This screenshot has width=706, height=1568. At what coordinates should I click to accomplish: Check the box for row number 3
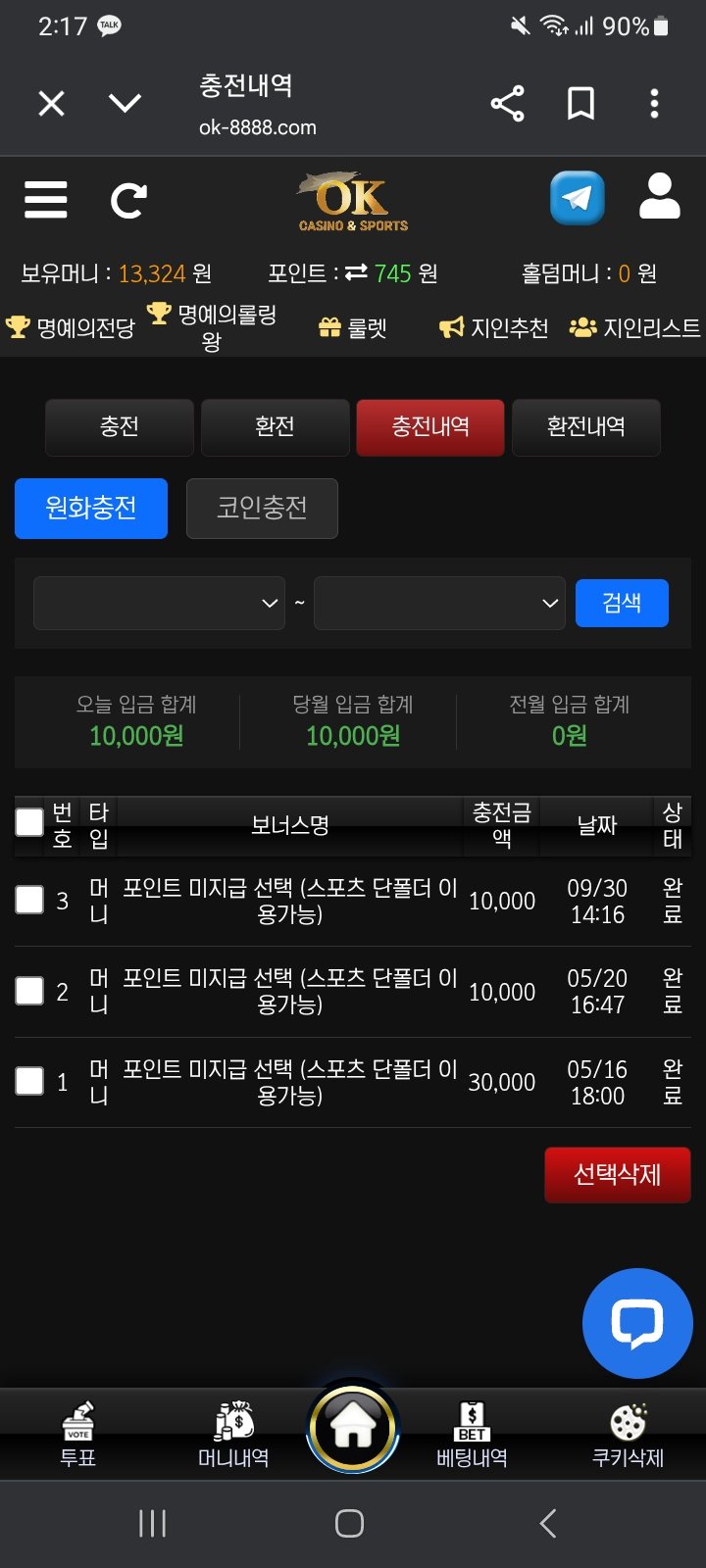29,900
